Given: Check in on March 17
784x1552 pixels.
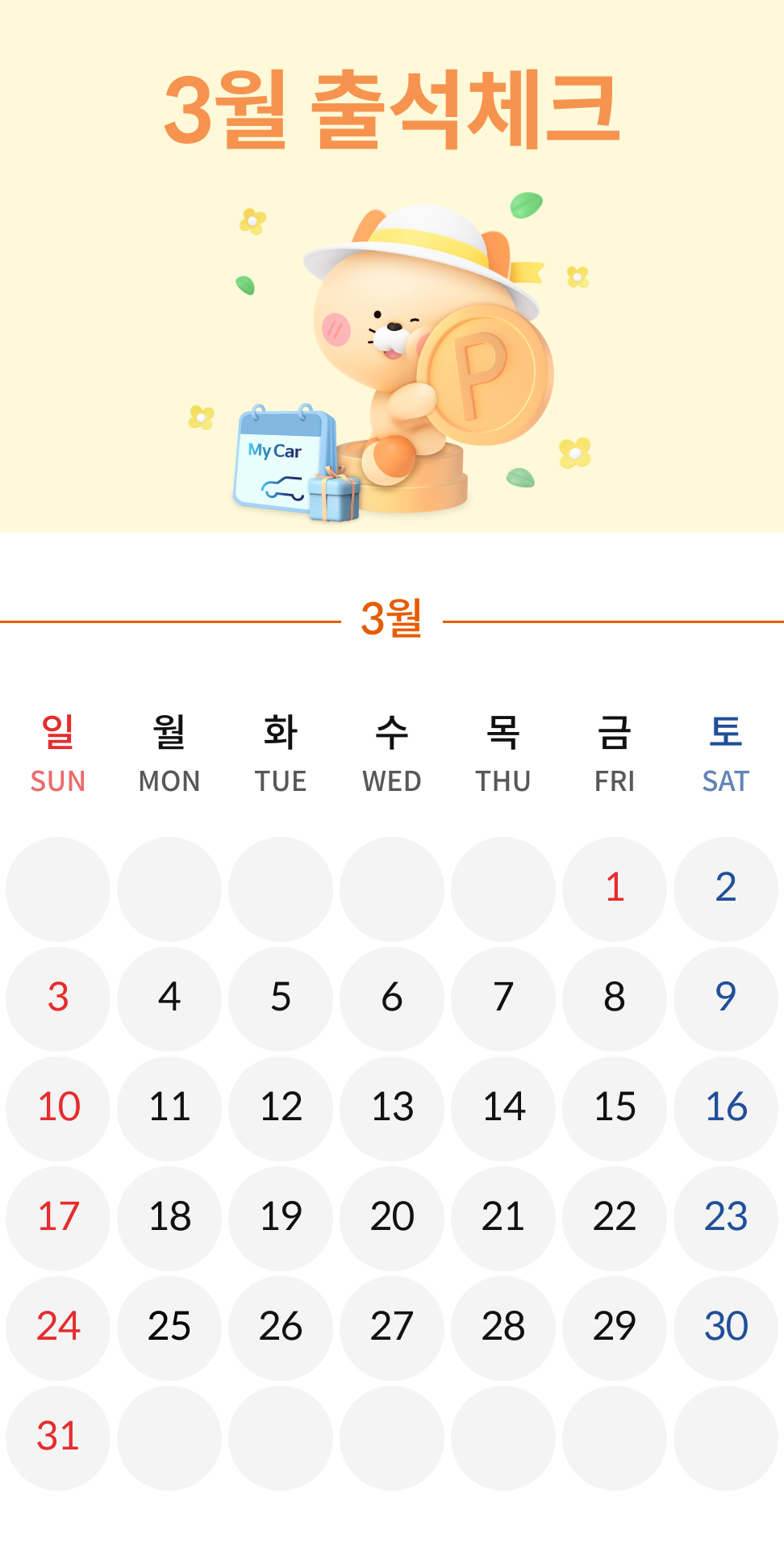Looking at the screenshot, I should [x=57, y=1218].
